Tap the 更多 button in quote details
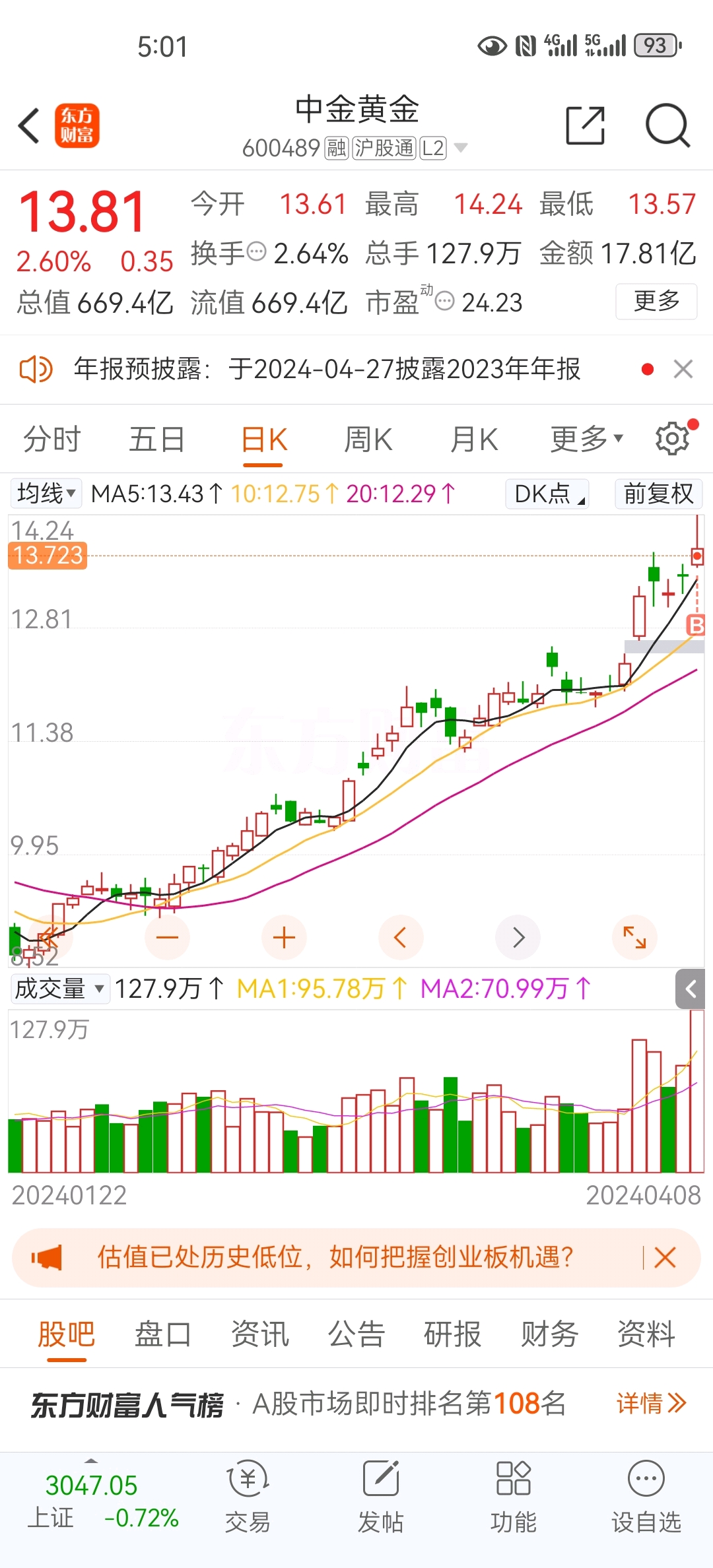 click(x=656, y=301)
